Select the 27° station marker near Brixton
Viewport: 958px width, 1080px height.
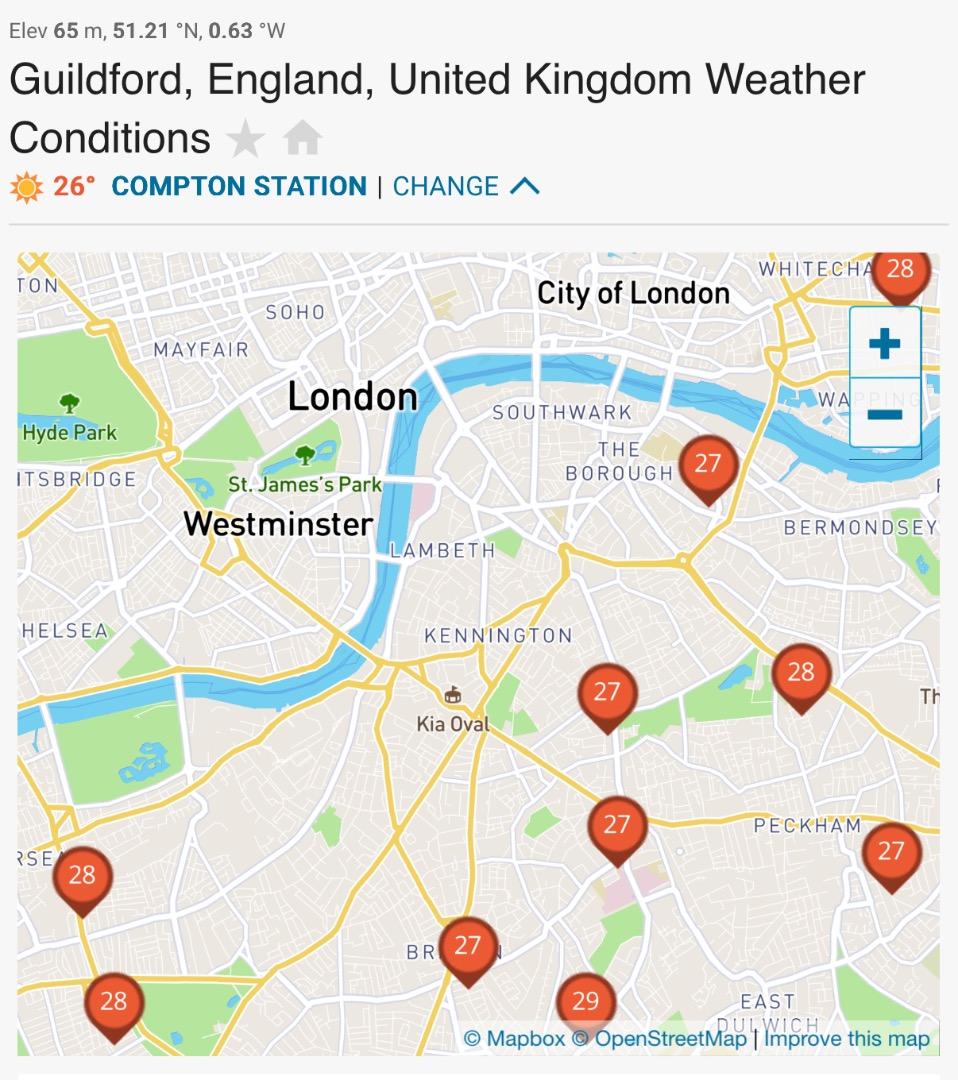click(468, 948)
